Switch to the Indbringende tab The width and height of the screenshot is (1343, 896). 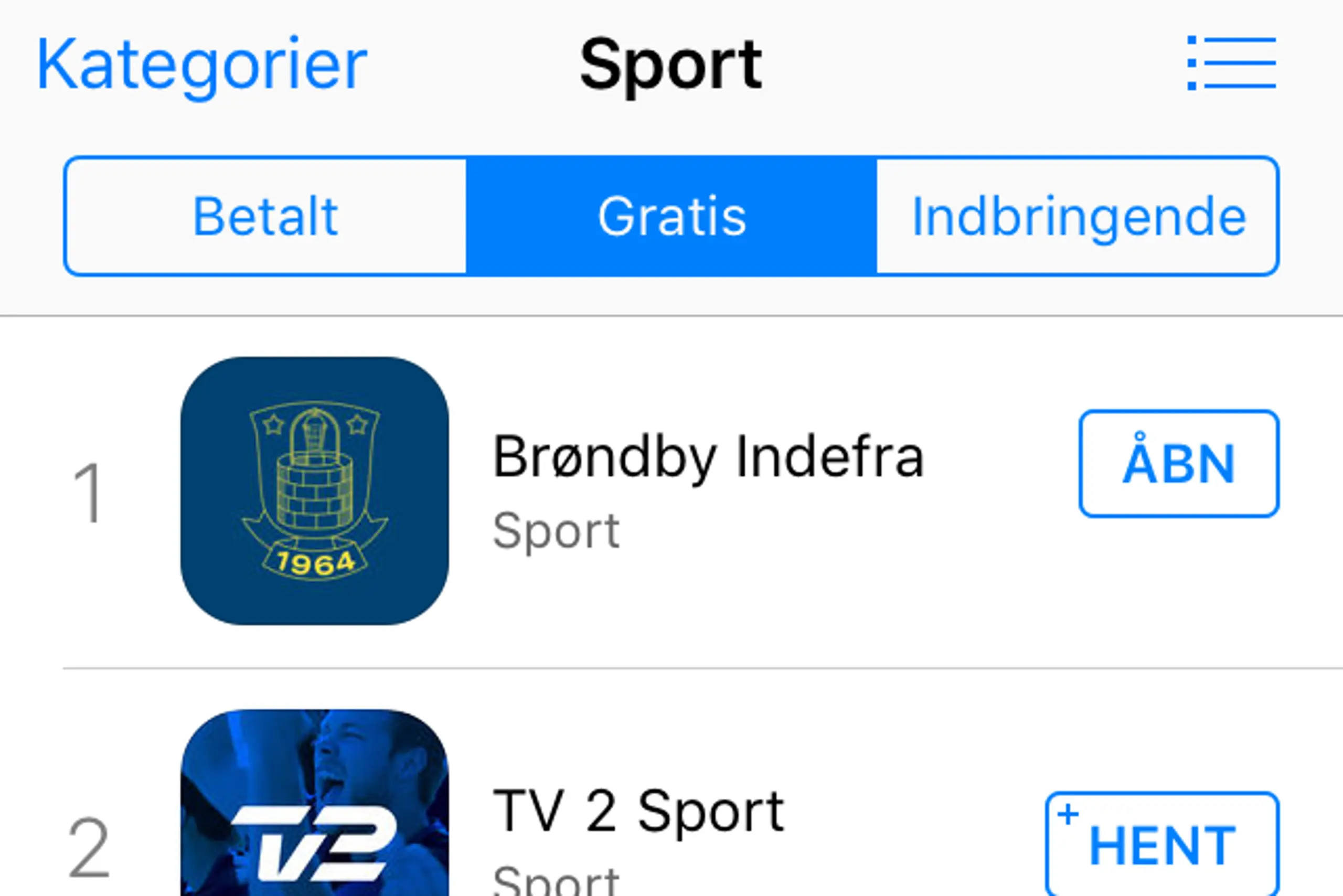(x=1078, y=216)
